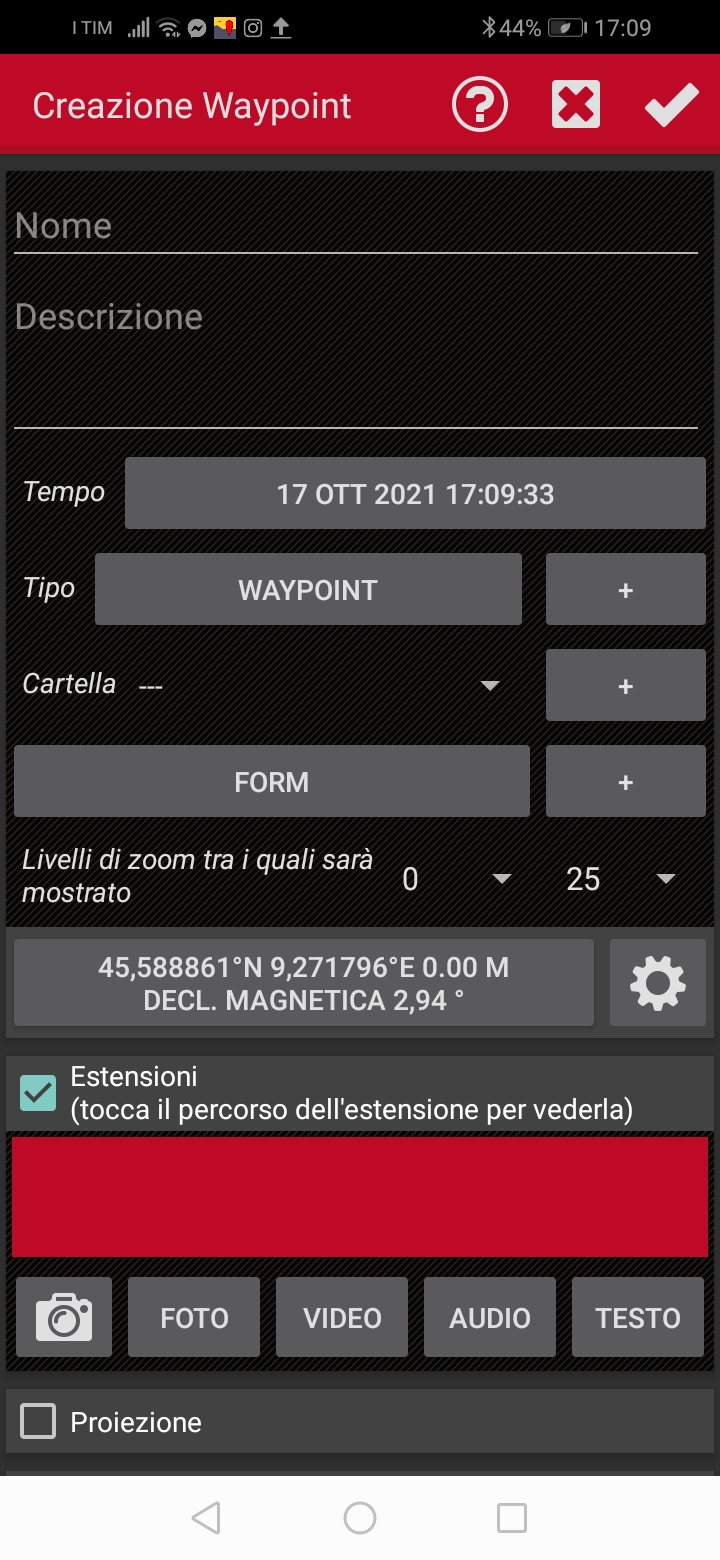Open the minimum zoom level dropdown showing 0
Image resolution: width=720 pixels, height=1560 pixels.
(x=456, y=879)
